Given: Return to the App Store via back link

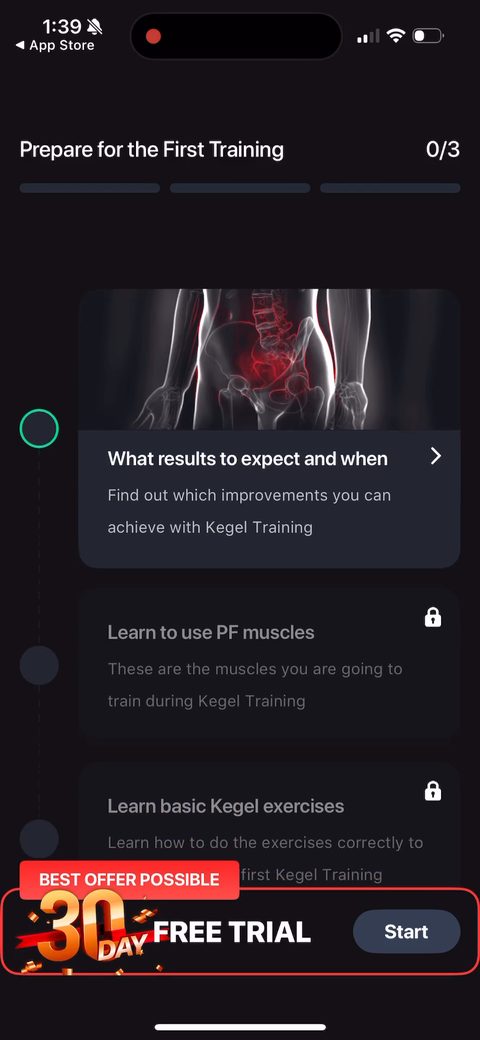Looking at the screenshot, I should 54,45.
